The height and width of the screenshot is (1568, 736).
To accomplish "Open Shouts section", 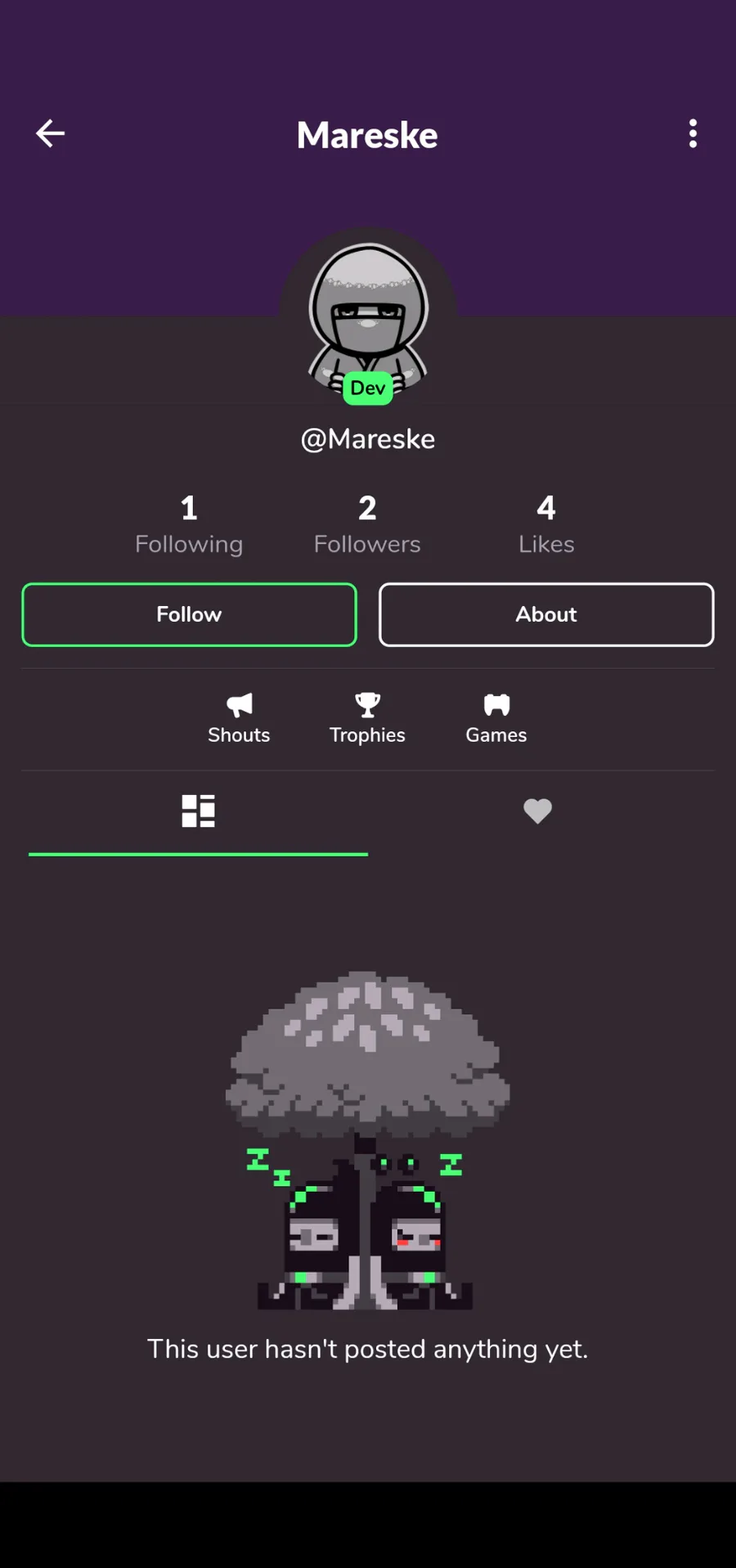I will (x=239, y=718).
